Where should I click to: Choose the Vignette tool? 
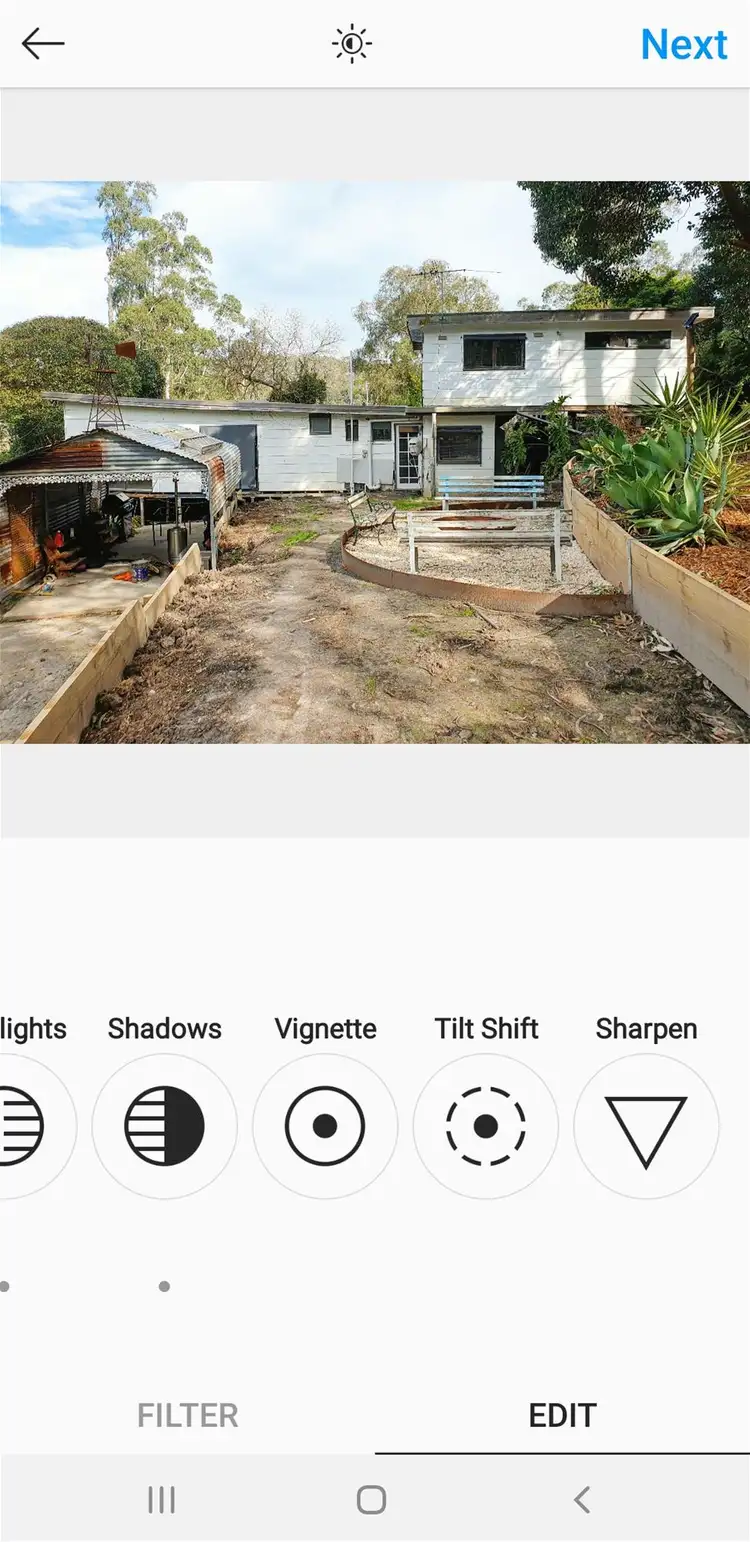click(325, 1125)
